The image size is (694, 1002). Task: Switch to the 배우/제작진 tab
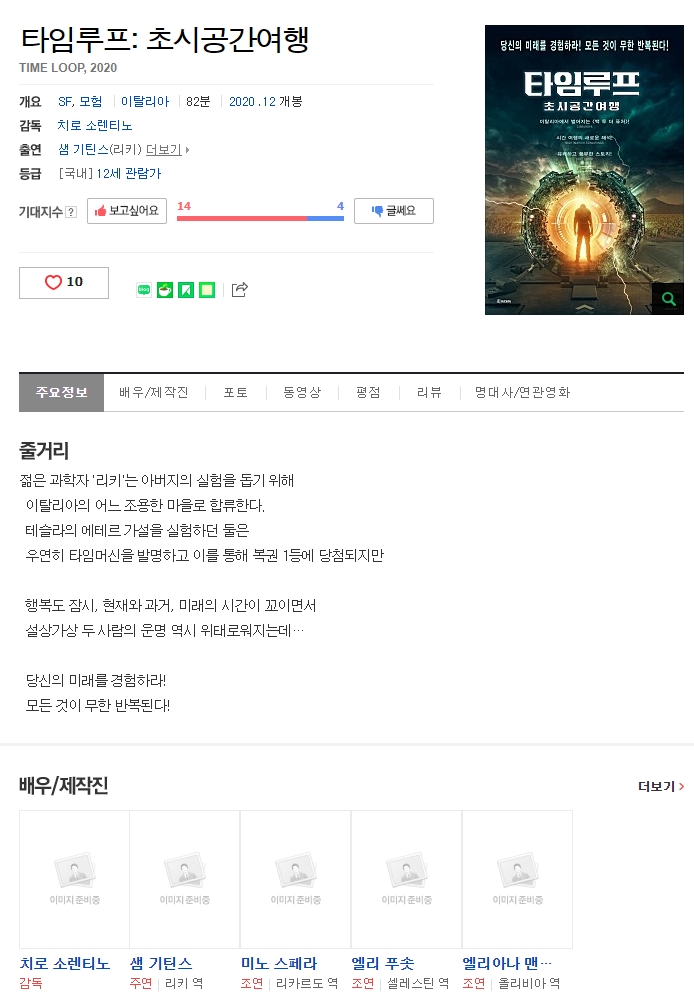154,393
